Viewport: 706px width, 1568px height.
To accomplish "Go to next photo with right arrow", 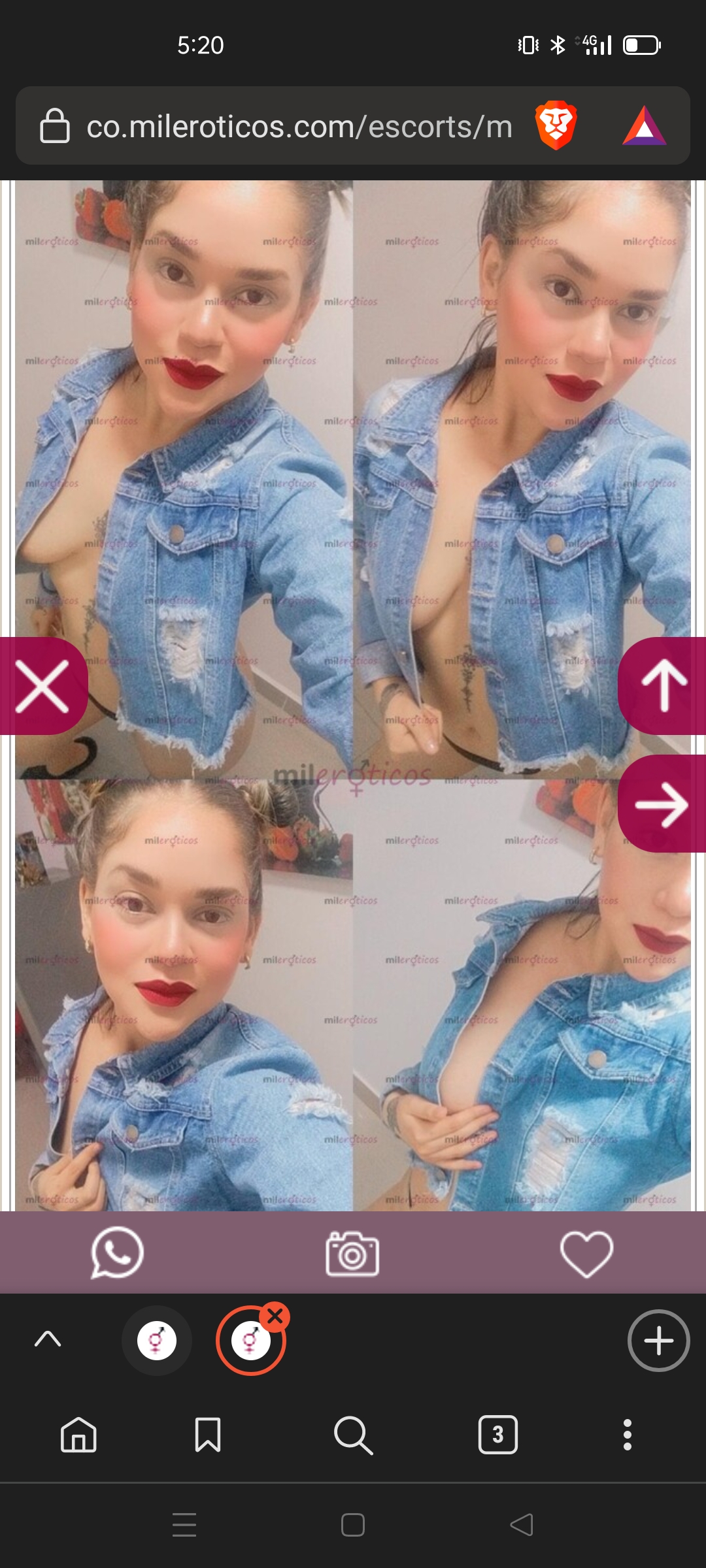I will [663, 804].
